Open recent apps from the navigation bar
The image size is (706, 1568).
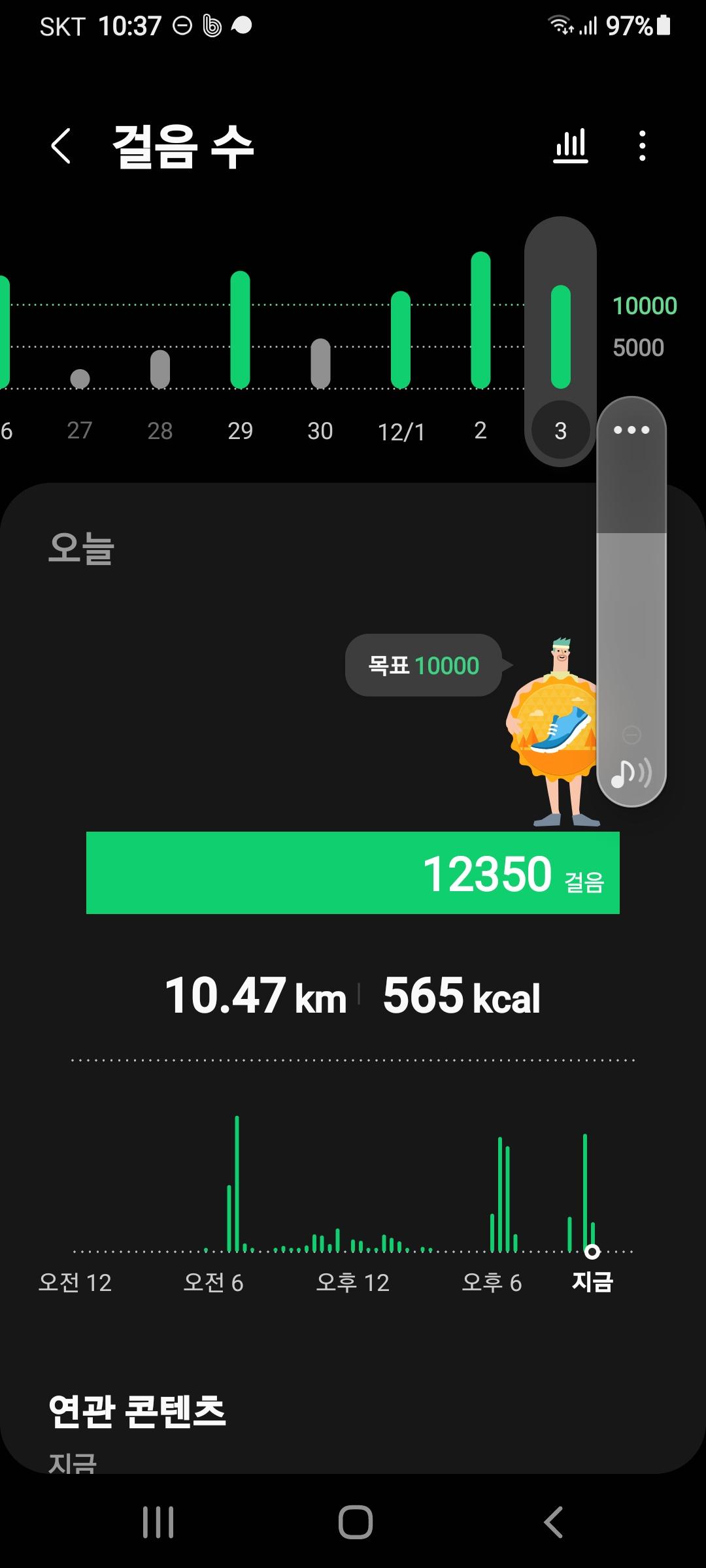pos(158,1522)
